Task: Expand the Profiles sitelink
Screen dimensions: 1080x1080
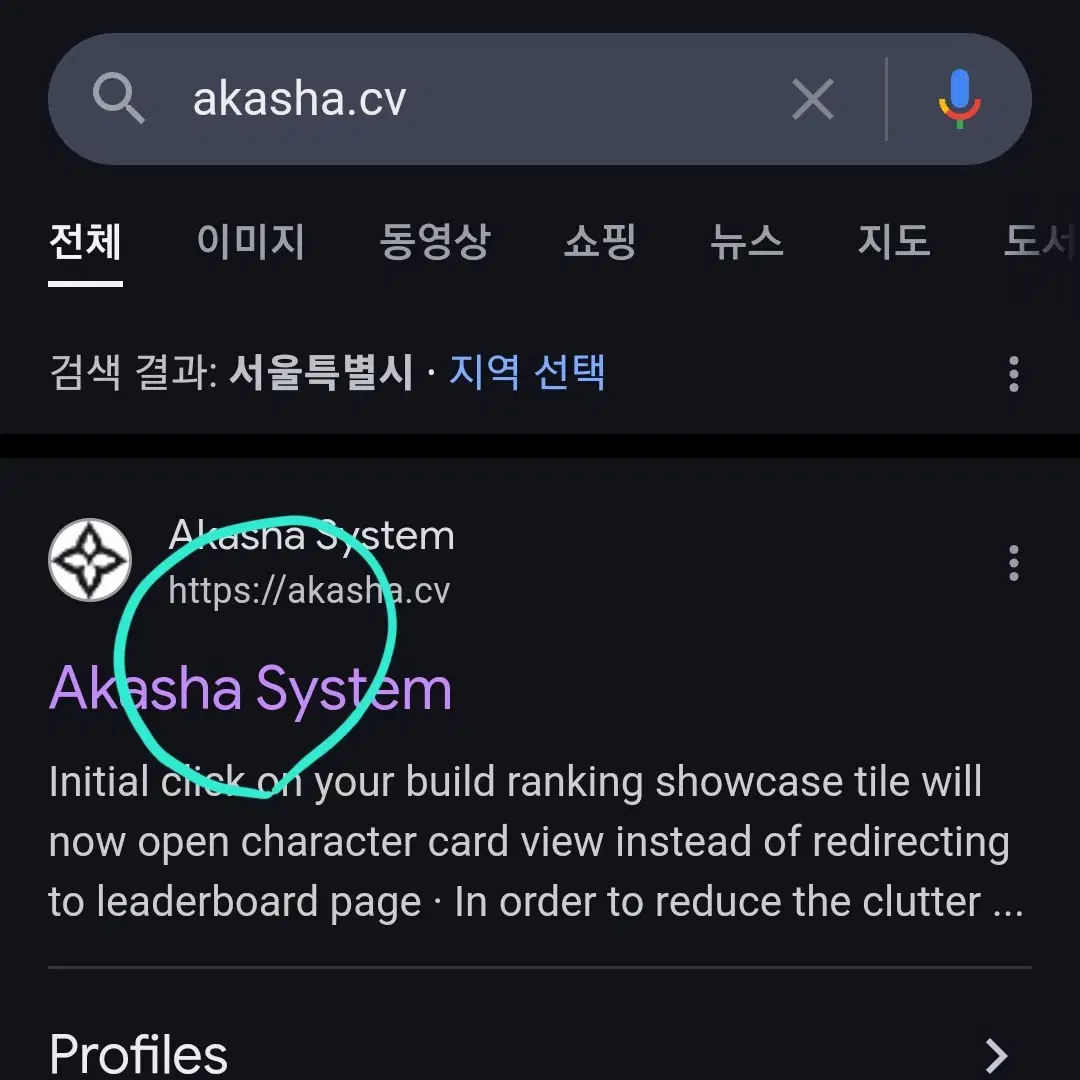Action: click(995, 1053)
